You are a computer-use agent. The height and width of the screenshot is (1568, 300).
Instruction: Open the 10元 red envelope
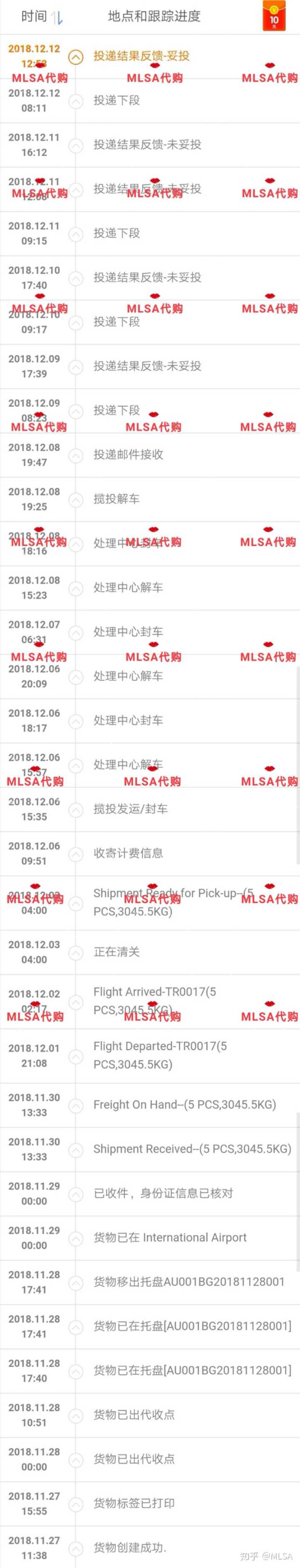(x=274, y=16)
